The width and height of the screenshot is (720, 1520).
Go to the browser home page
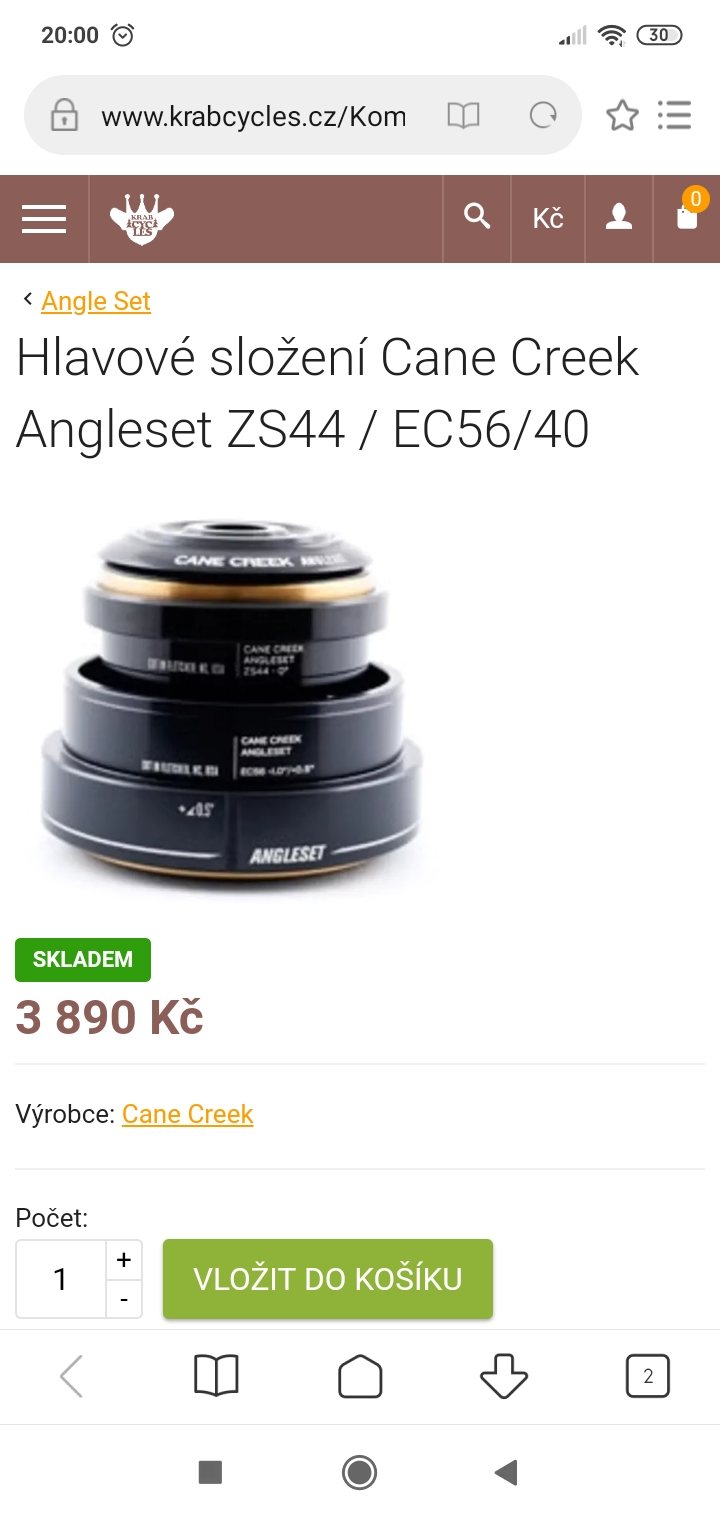pos(360,1377)
